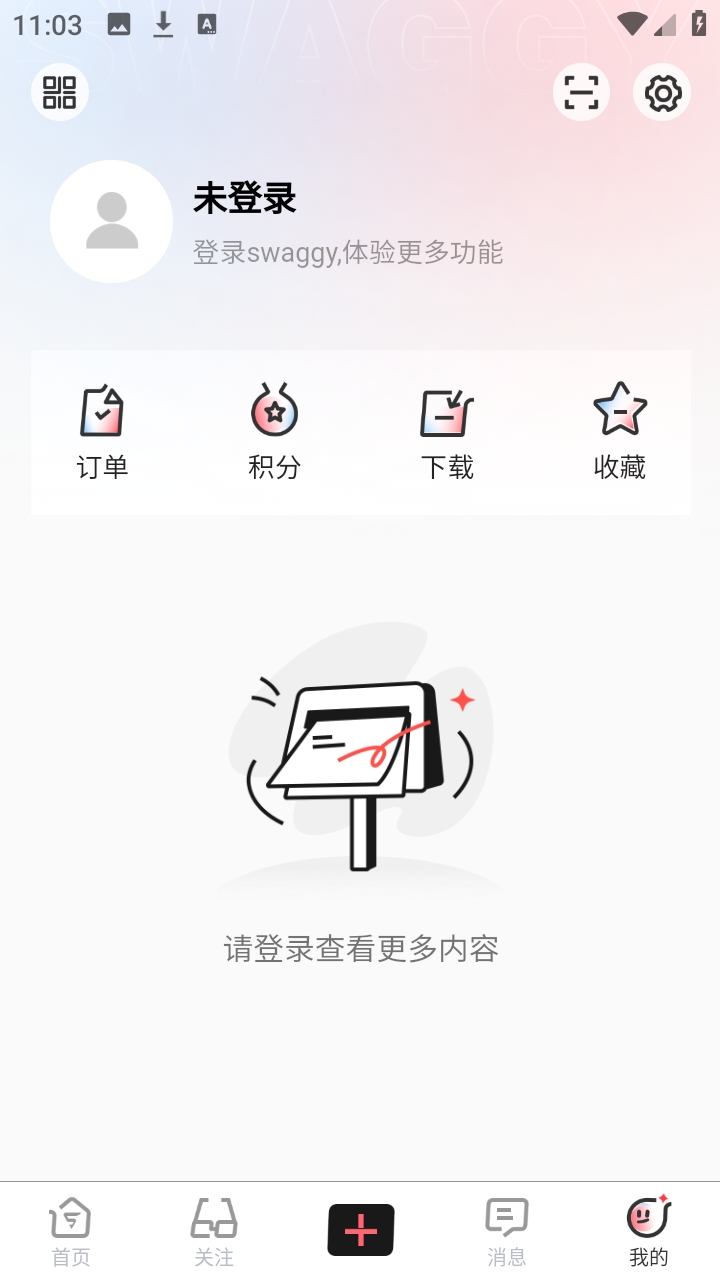Open 下载 downloads

tap(447, 432)
